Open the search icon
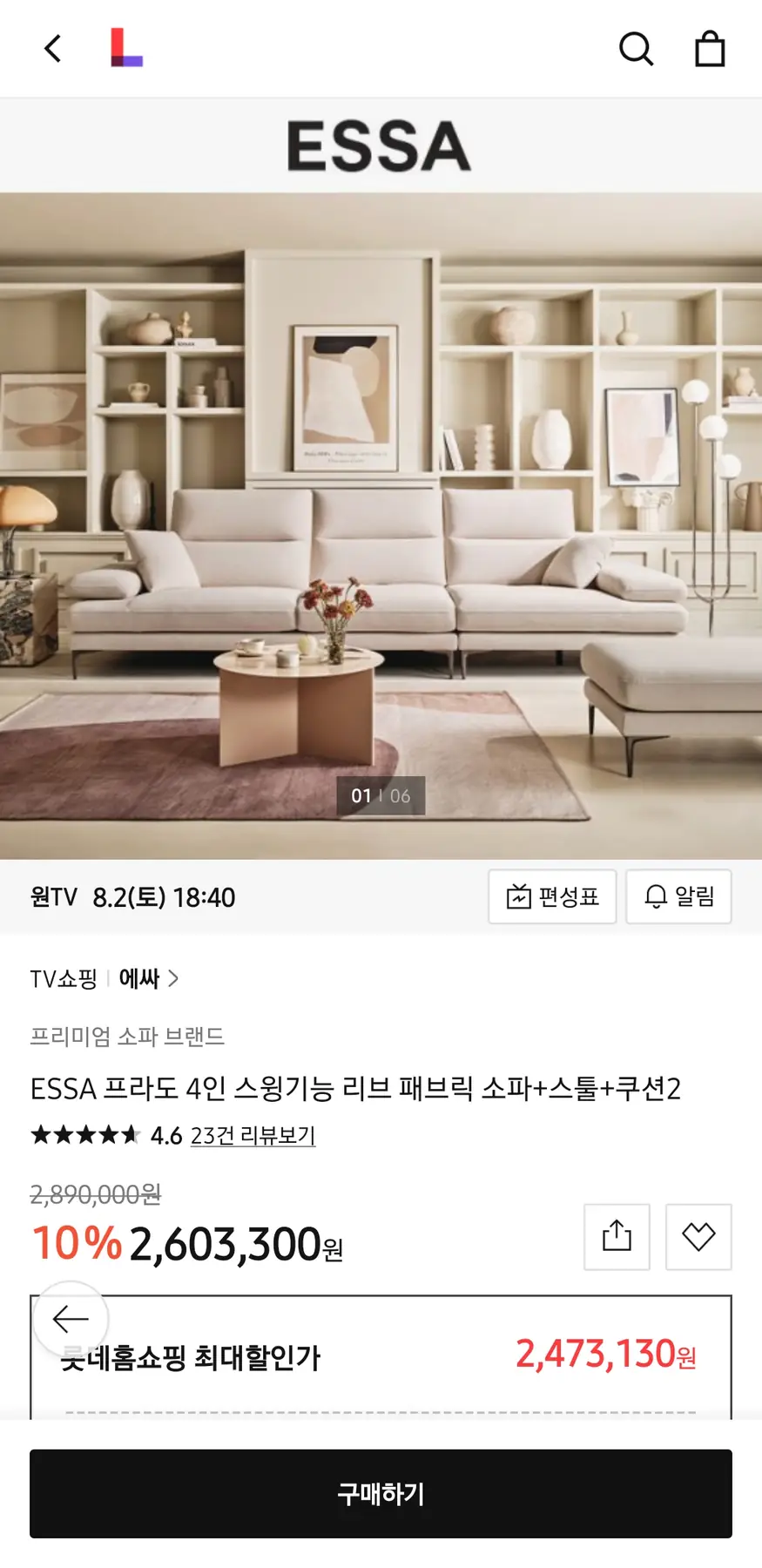 tap(636, 49)
